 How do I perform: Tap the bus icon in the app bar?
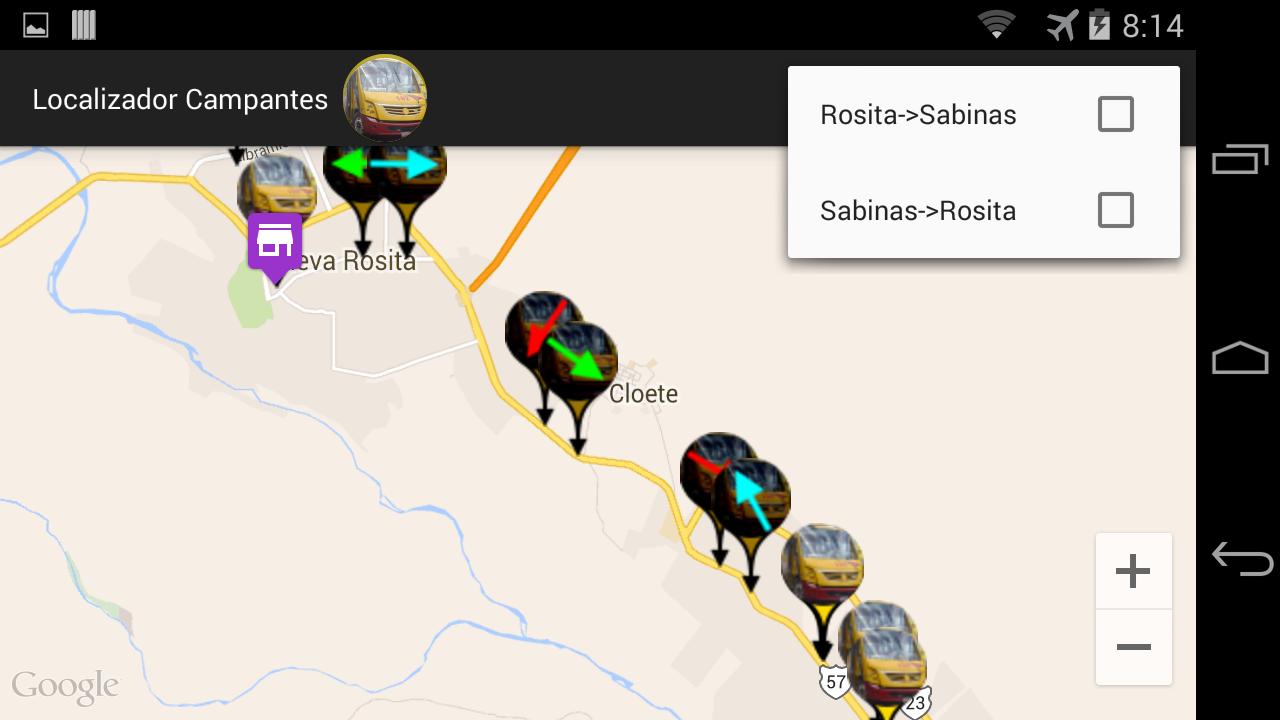tap(385, 98)
